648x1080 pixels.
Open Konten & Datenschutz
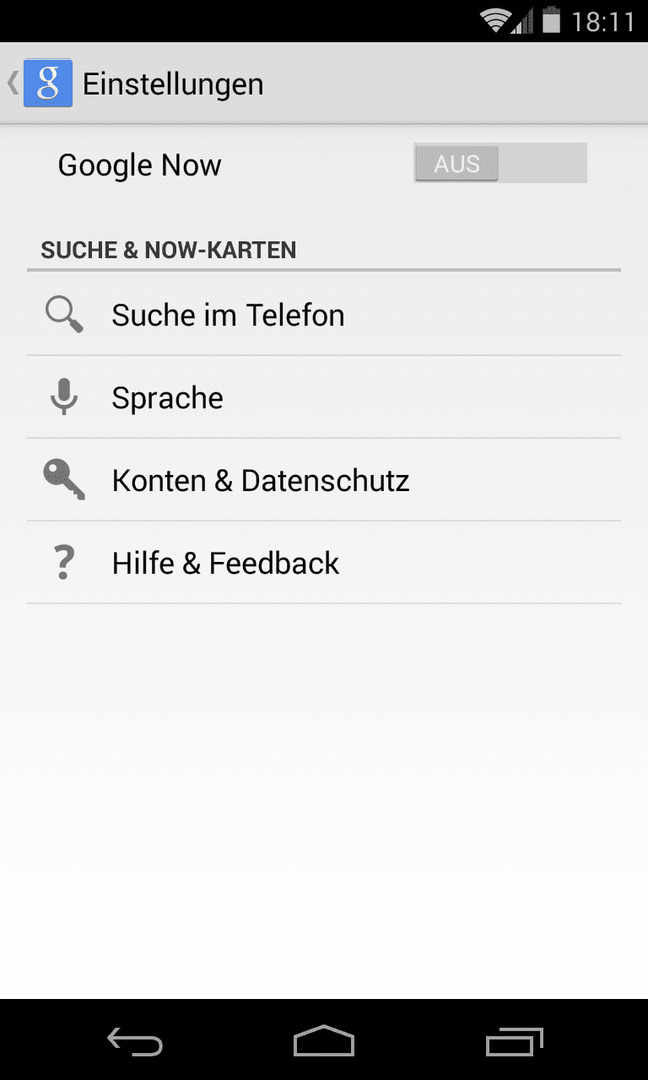pyautogui.click(x=324, y=480)
